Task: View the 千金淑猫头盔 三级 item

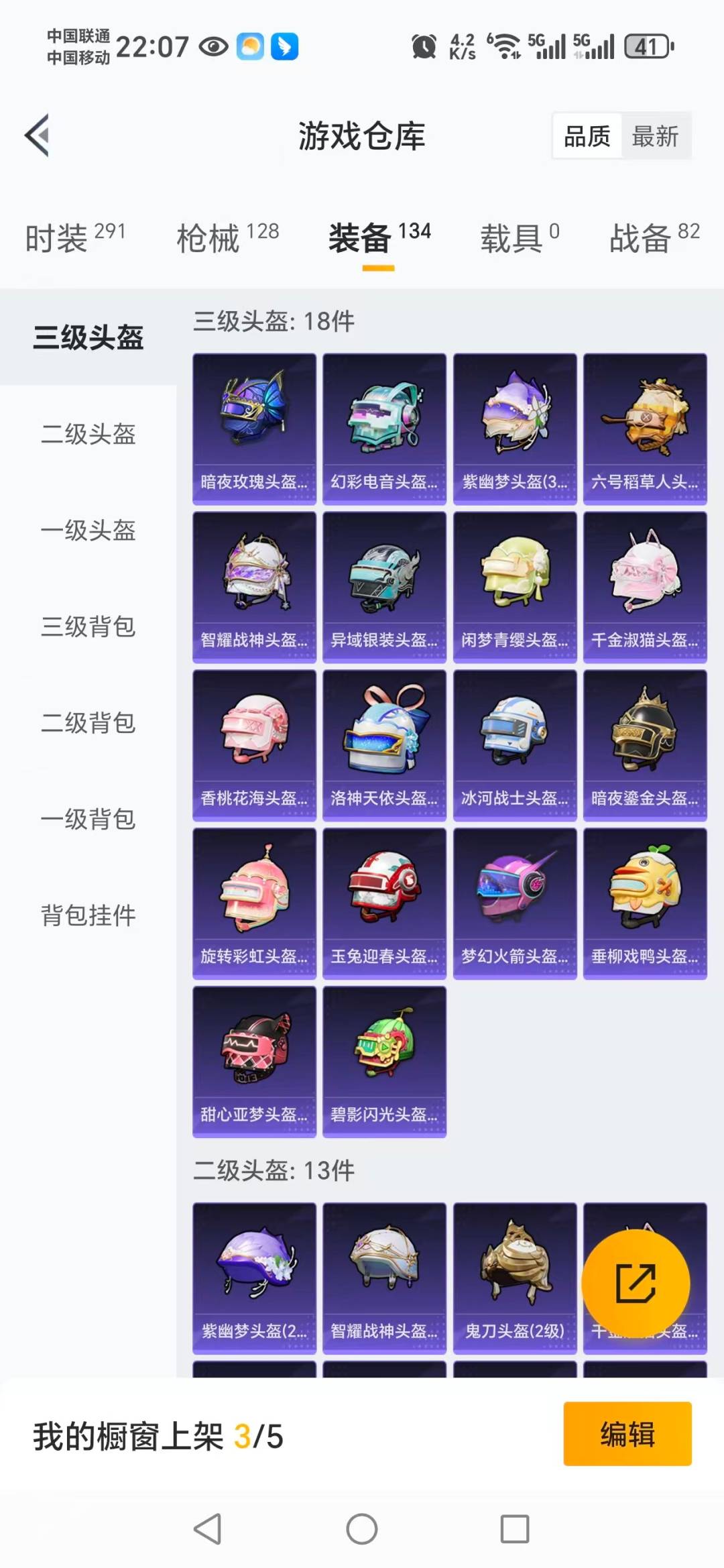Action: [645, 587]
